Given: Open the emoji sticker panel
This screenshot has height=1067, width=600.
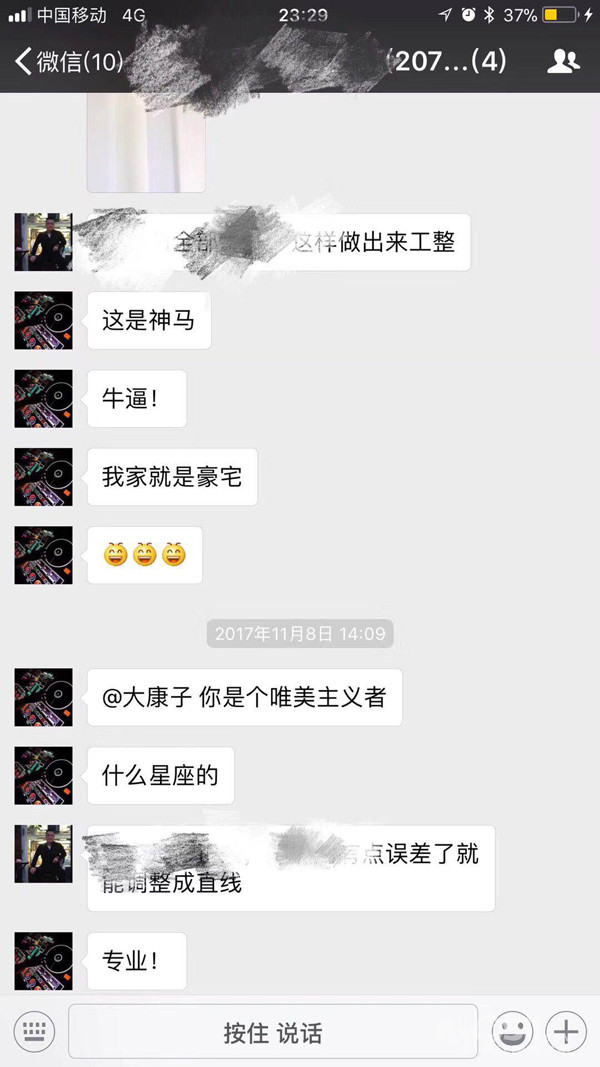Looking at the screenshot, I should tap(512, 1031).
